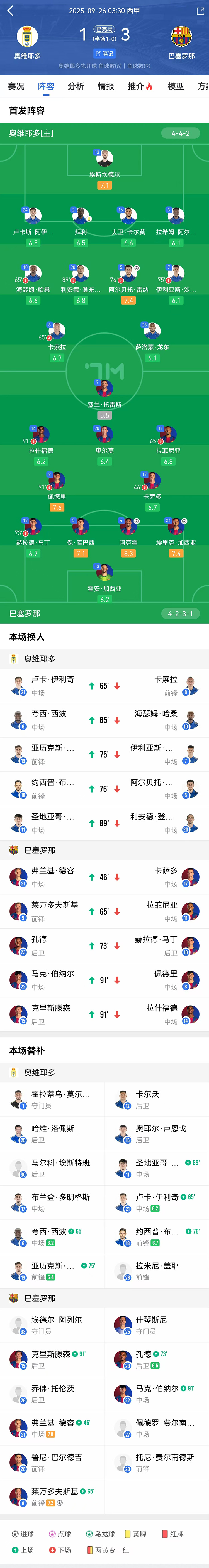Go back using the top-left arrow
Image resolution: width=209 pixels, height=1568 pixels.
10,11
